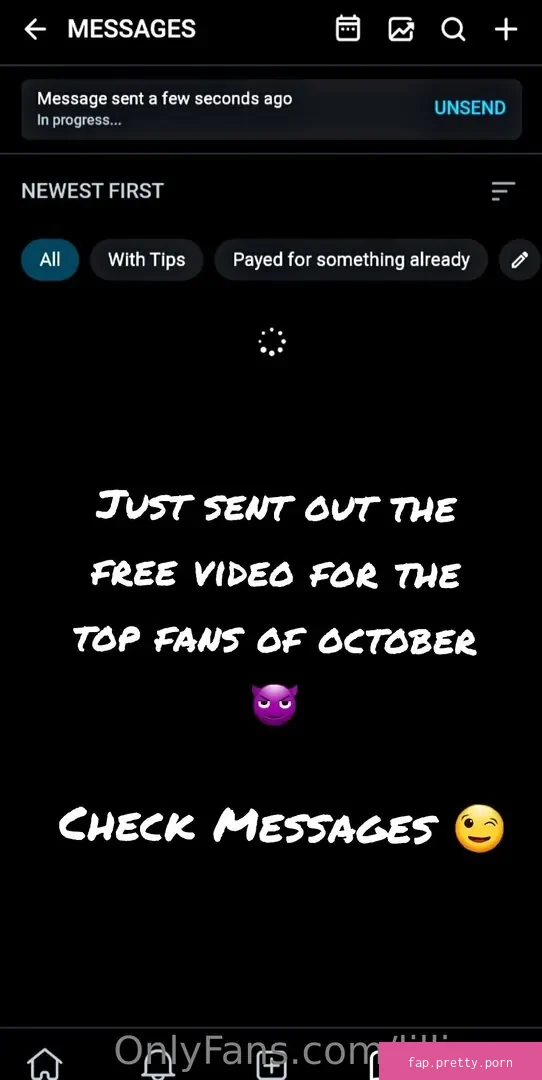The image size is (542, 1080).
Task: Select the All filter chip
Action: tap(50, 260)
